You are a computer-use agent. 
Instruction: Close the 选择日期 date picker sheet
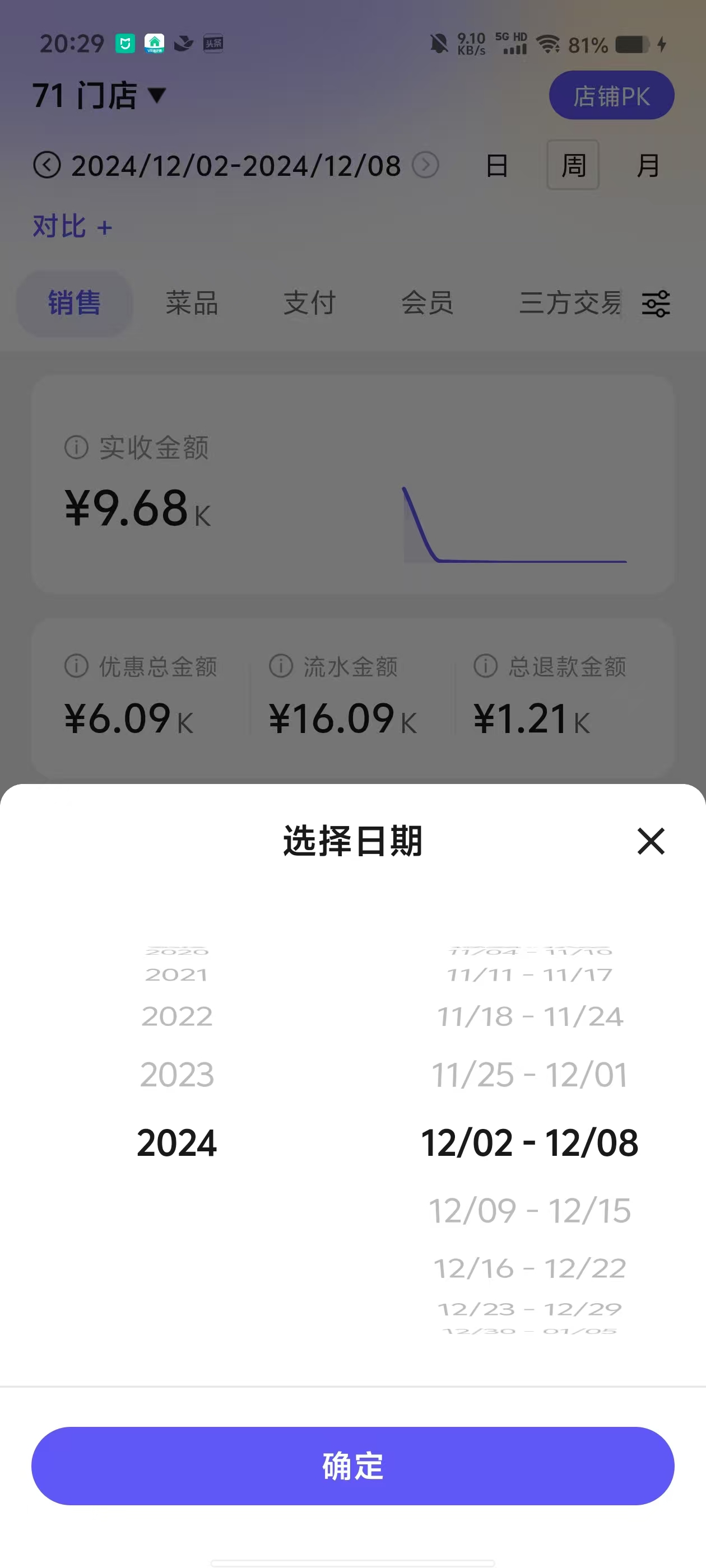point(651,841)
